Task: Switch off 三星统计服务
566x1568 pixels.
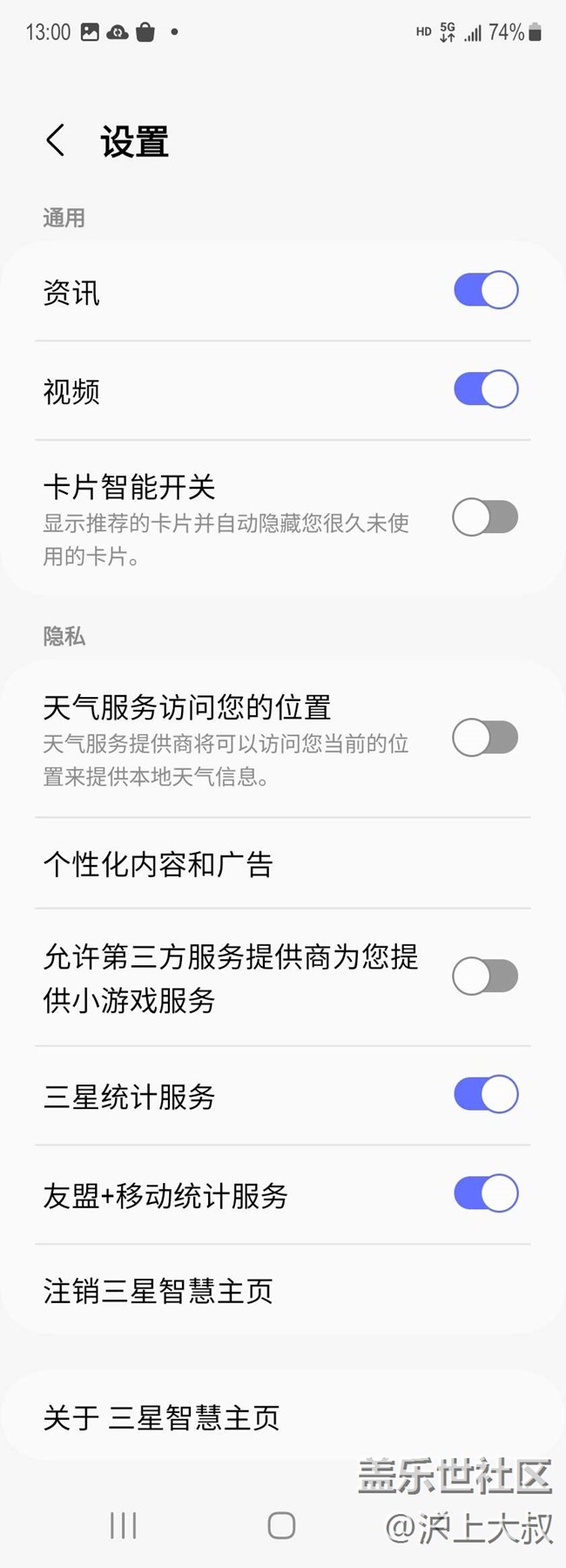Action: (486, 1095)
